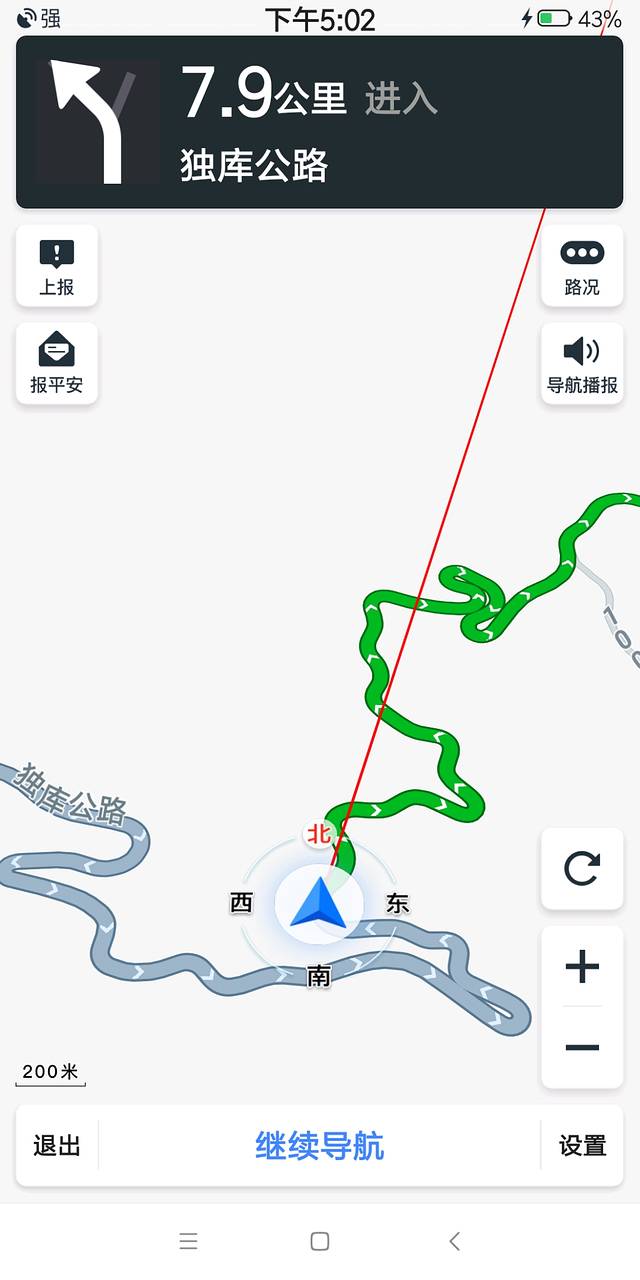640x1280 pixels.
Task: Go back using system back button
Action: [x=455, y=1241]
